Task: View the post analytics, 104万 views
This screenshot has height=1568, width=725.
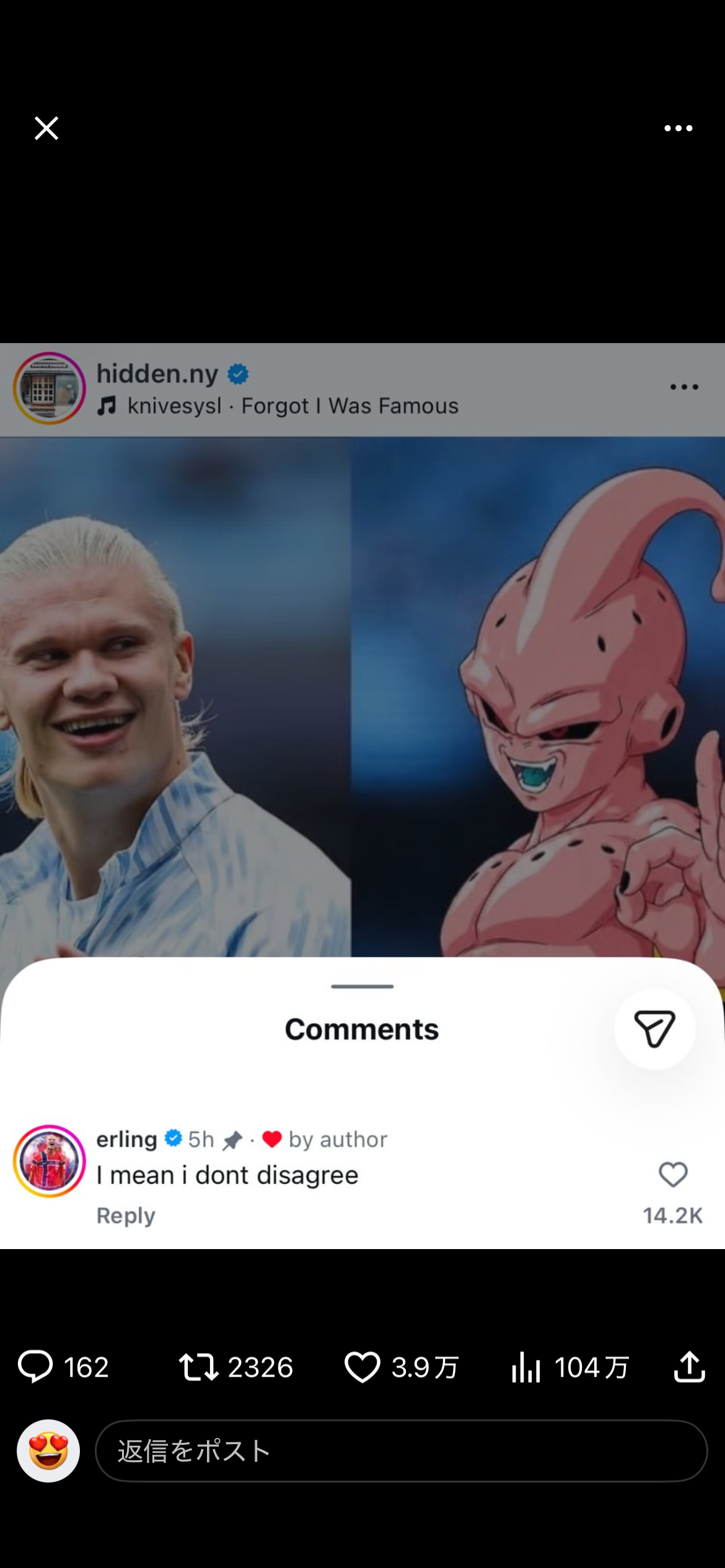Action: click(570, 1367)
